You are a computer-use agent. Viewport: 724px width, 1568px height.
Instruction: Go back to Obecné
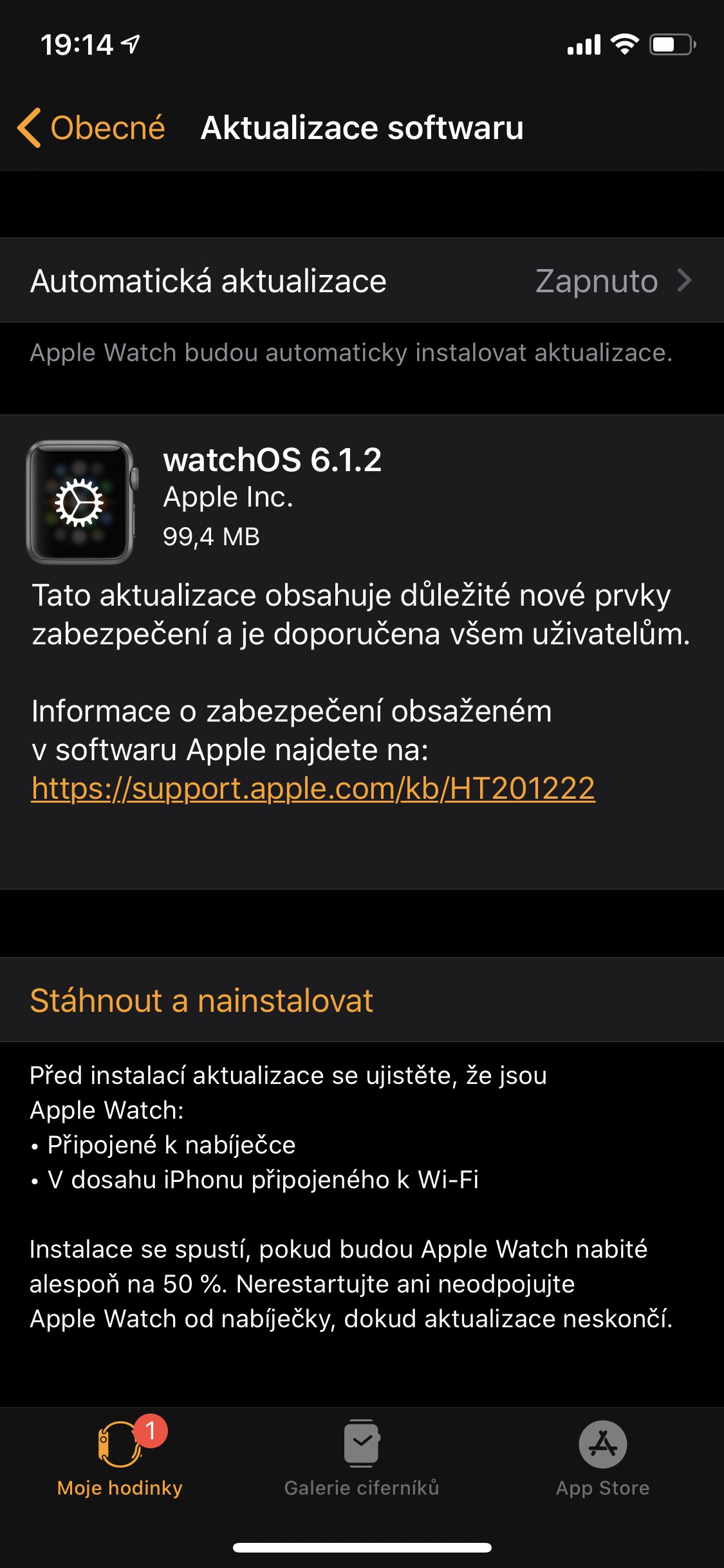coord(91,127)
